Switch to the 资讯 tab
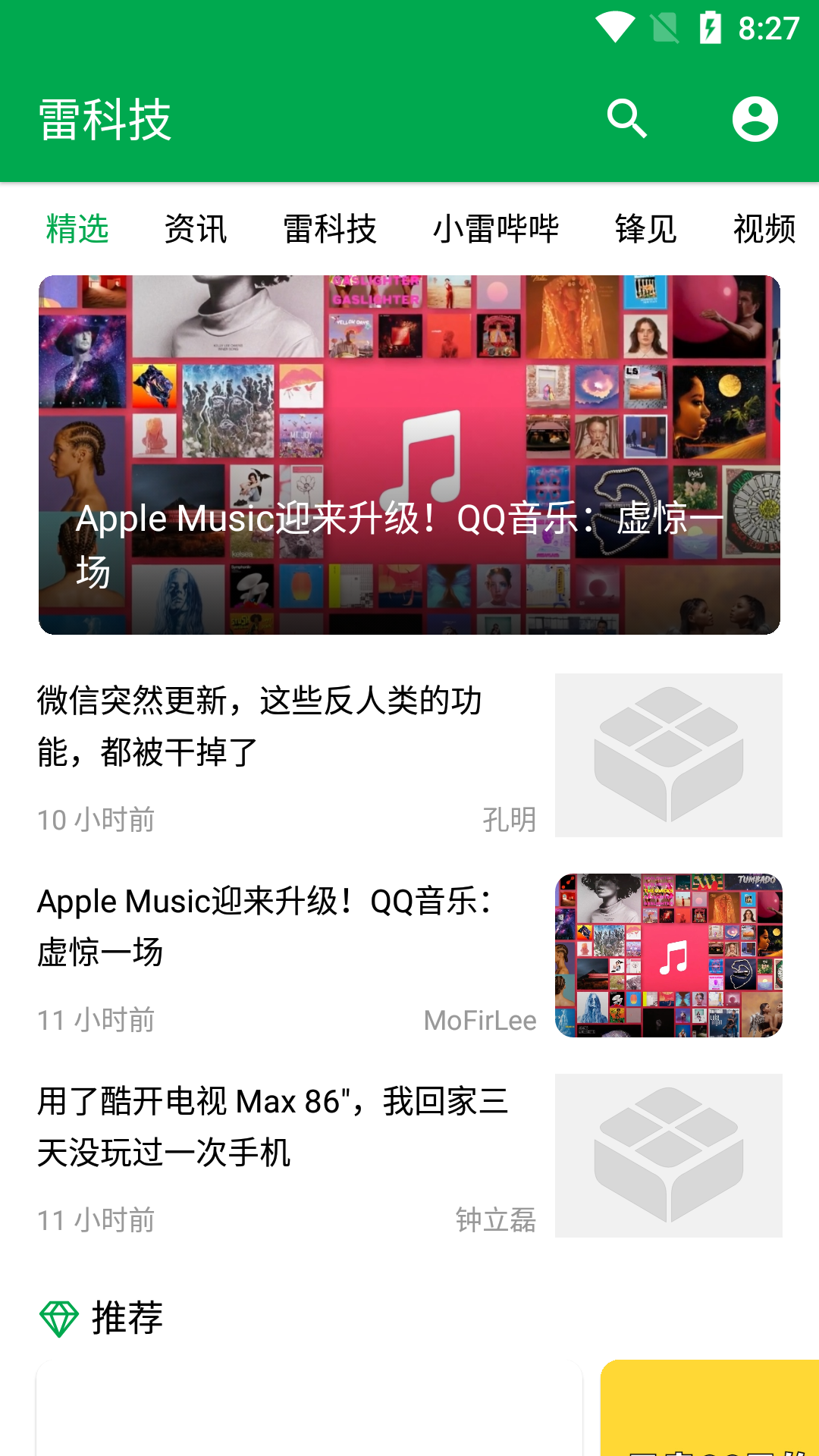The height and width of the screenshot is (1456, 819). (196, 229)
